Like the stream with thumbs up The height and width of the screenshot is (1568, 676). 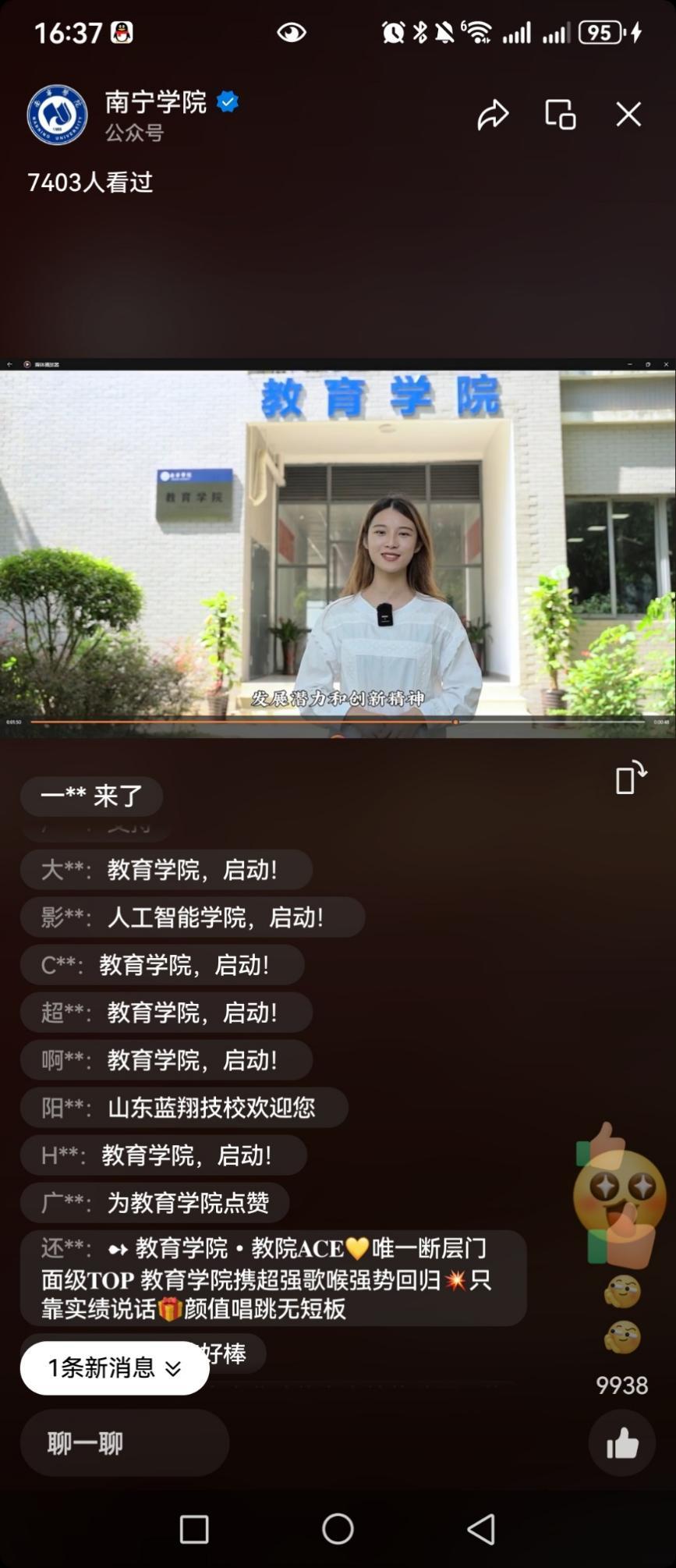click(x=621, y=1443)
